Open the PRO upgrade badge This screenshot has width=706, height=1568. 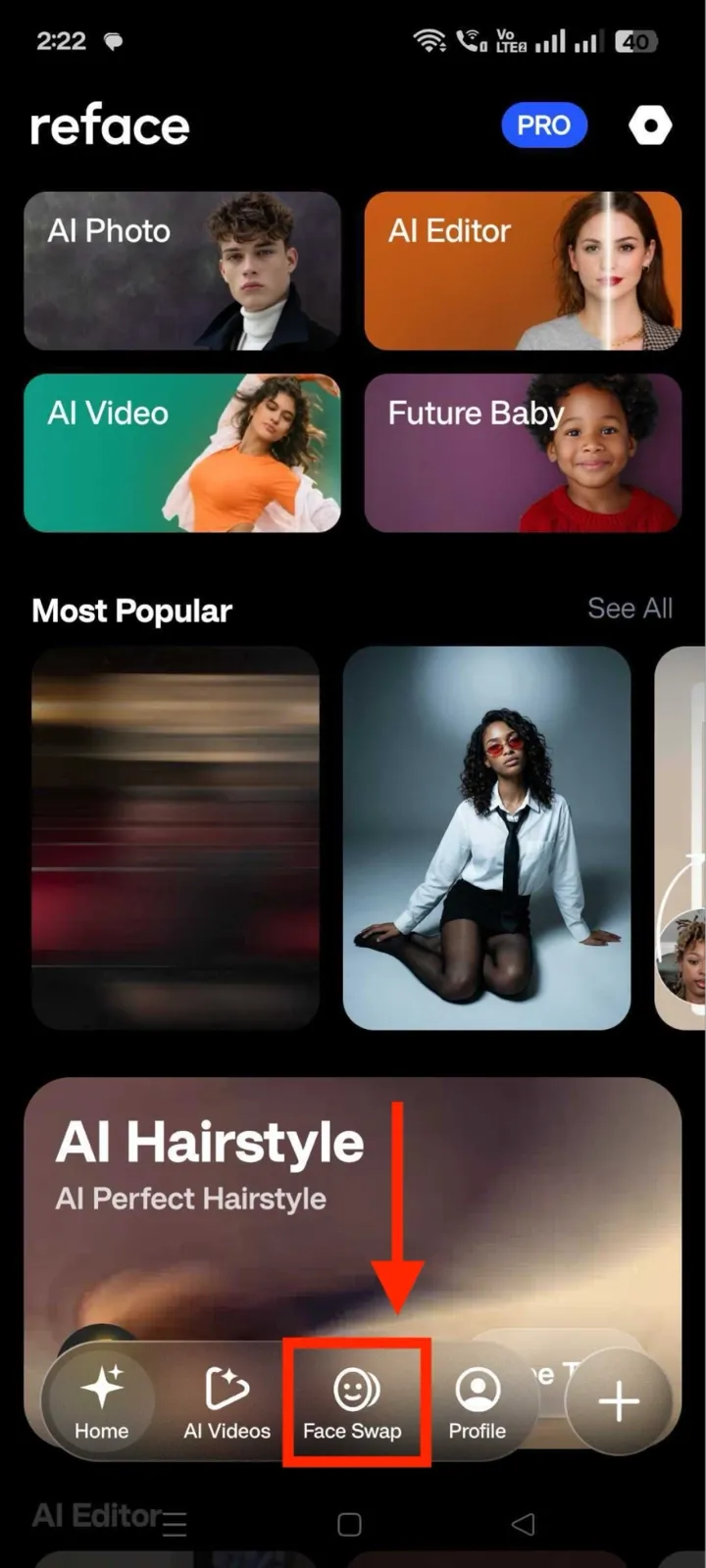(x=544, y=125)
